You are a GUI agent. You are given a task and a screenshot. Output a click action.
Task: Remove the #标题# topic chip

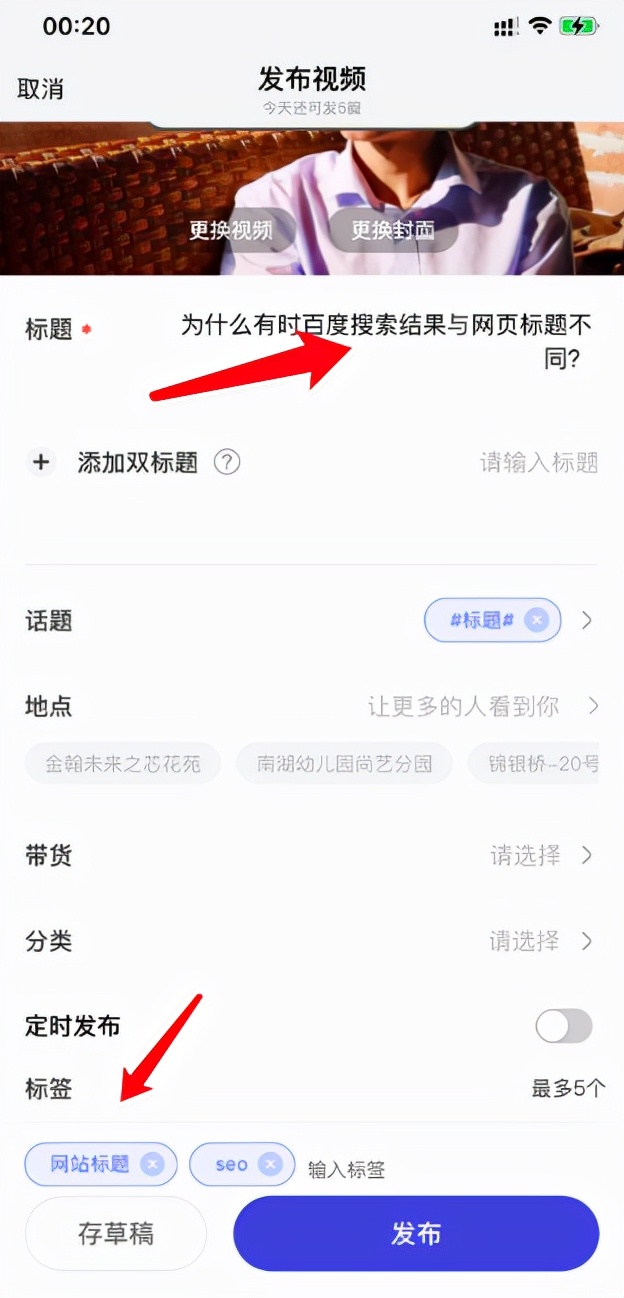pos(537,620)
